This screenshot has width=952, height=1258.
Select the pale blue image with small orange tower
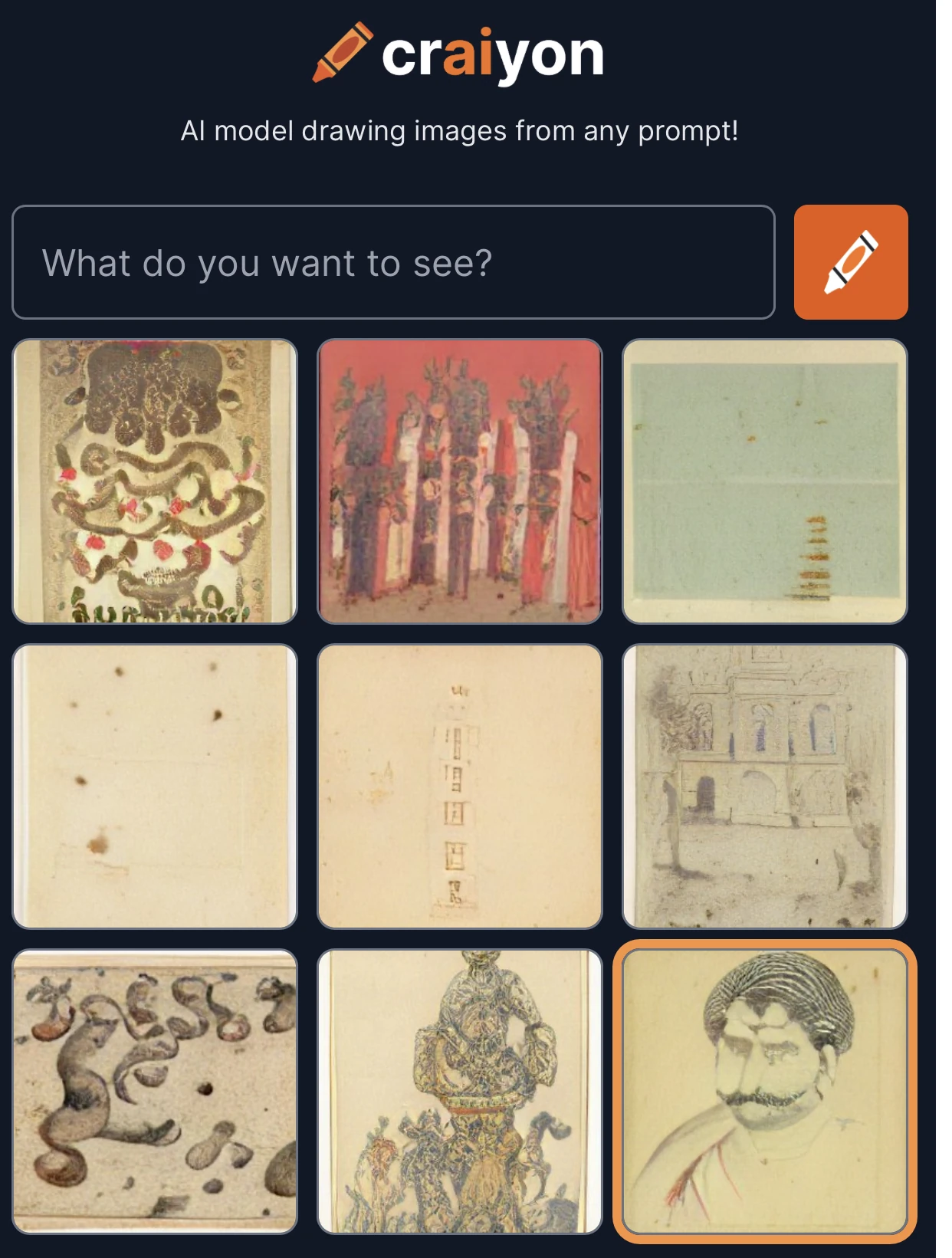point(765,481)
